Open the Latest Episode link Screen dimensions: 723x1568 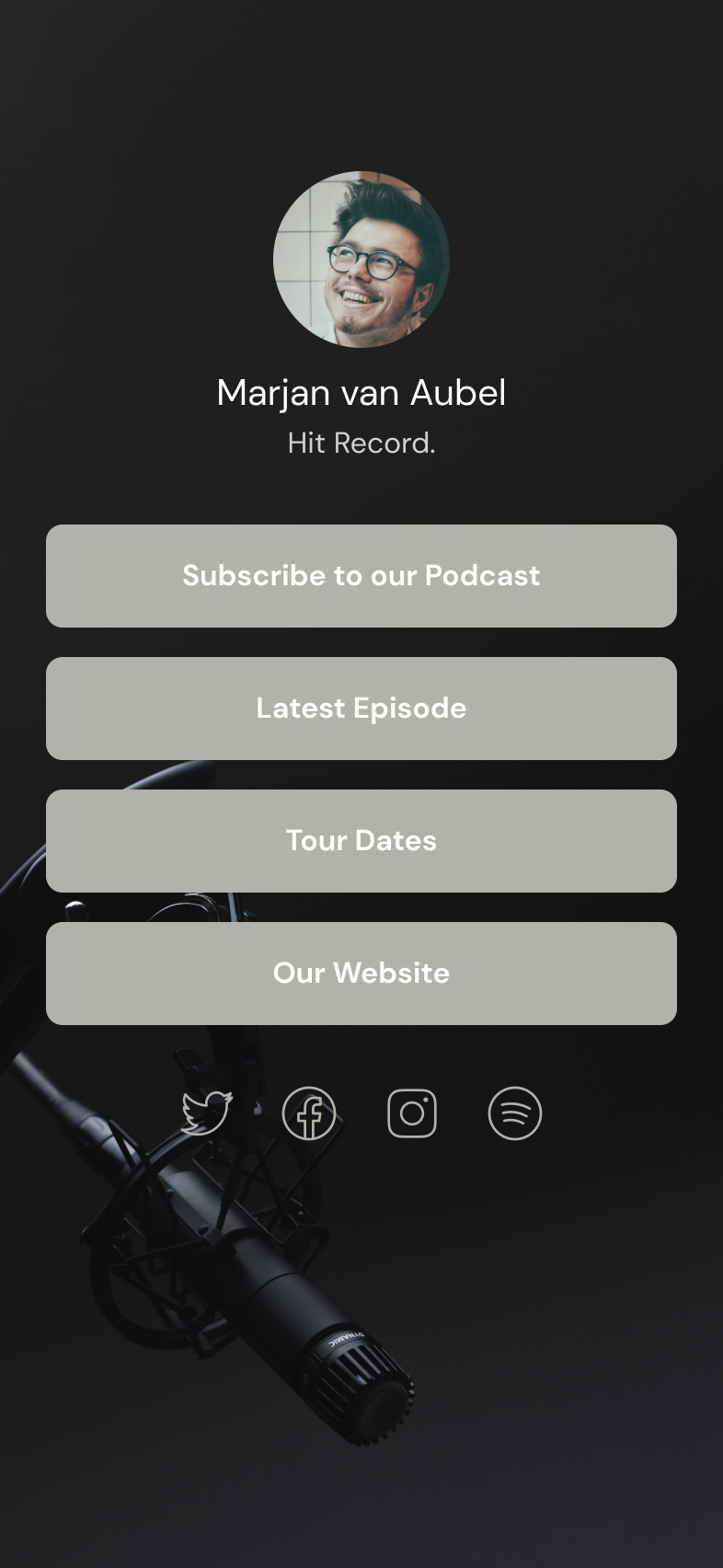(361, 709)
